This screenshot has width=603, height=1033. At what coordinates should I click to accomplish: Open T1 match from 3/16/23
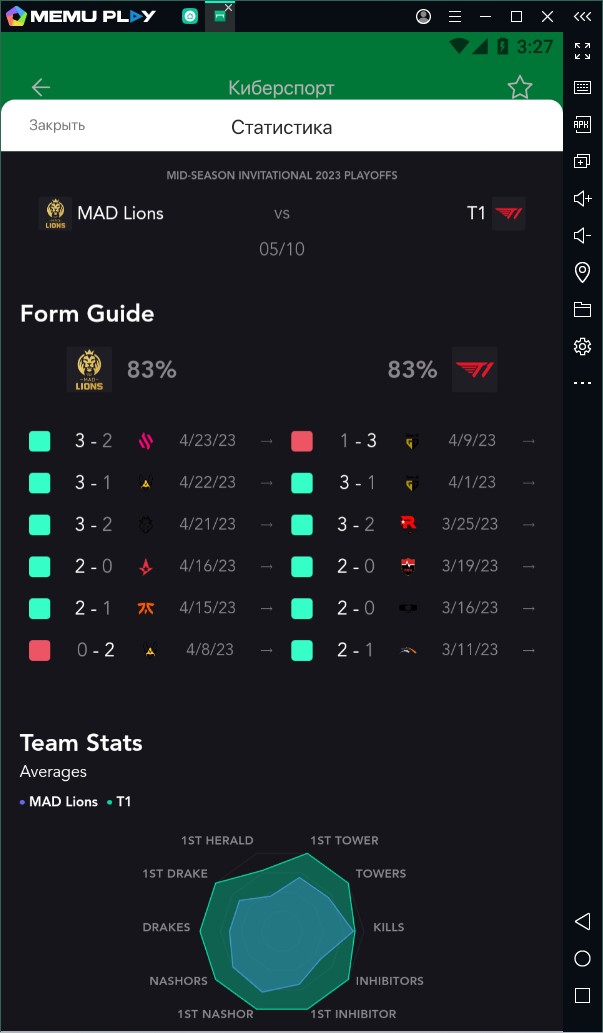click(529, 608)
